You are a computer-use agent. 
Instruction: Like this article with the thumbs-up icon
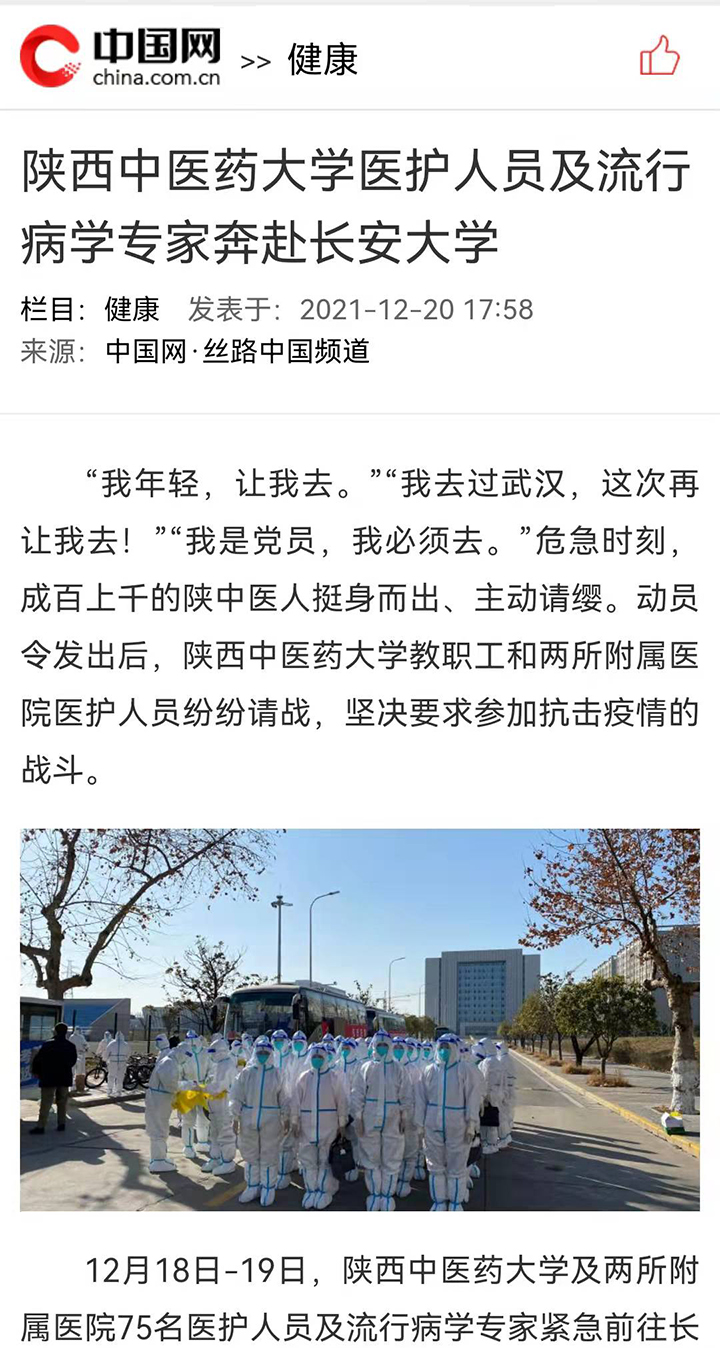(659, 56)
